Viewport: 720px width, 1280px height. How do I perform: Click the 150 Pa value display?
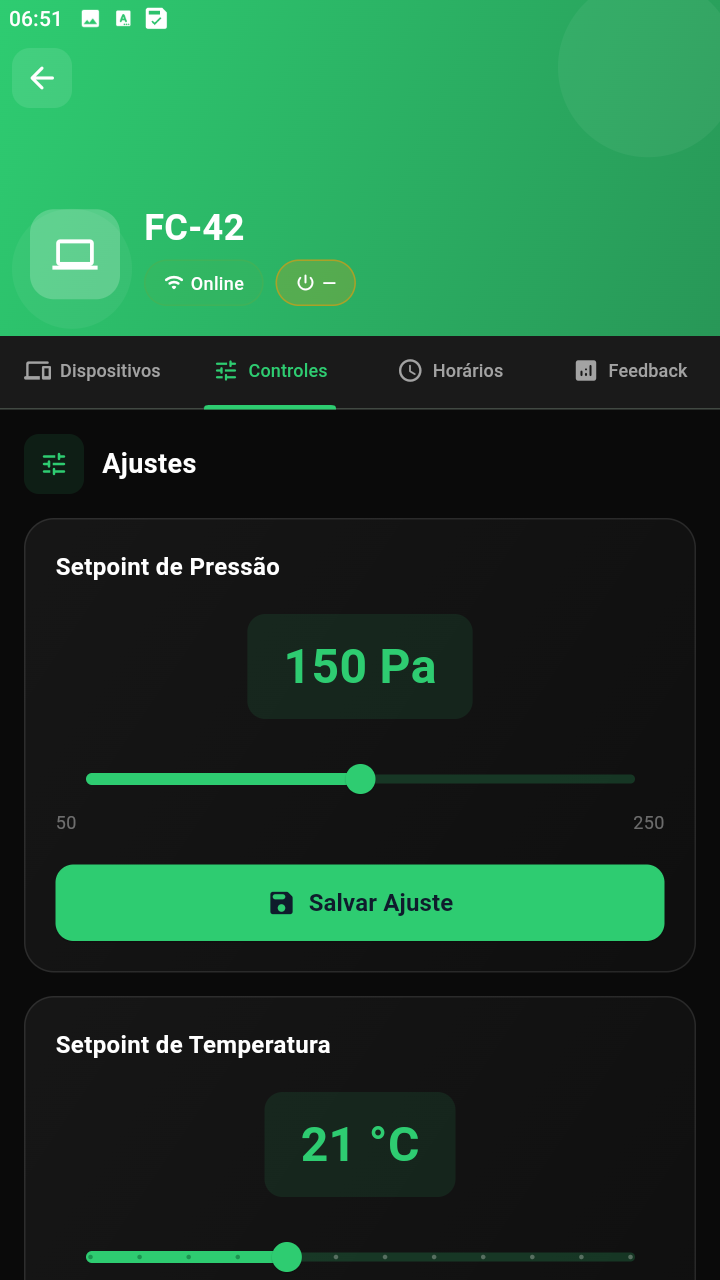pos(360,665)
